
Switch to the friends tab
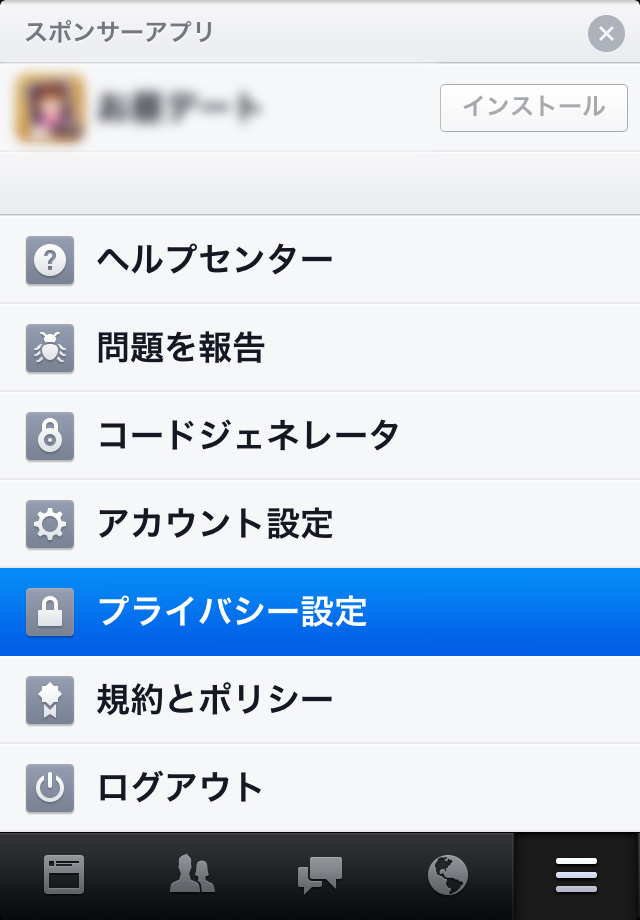click(192, 876)
